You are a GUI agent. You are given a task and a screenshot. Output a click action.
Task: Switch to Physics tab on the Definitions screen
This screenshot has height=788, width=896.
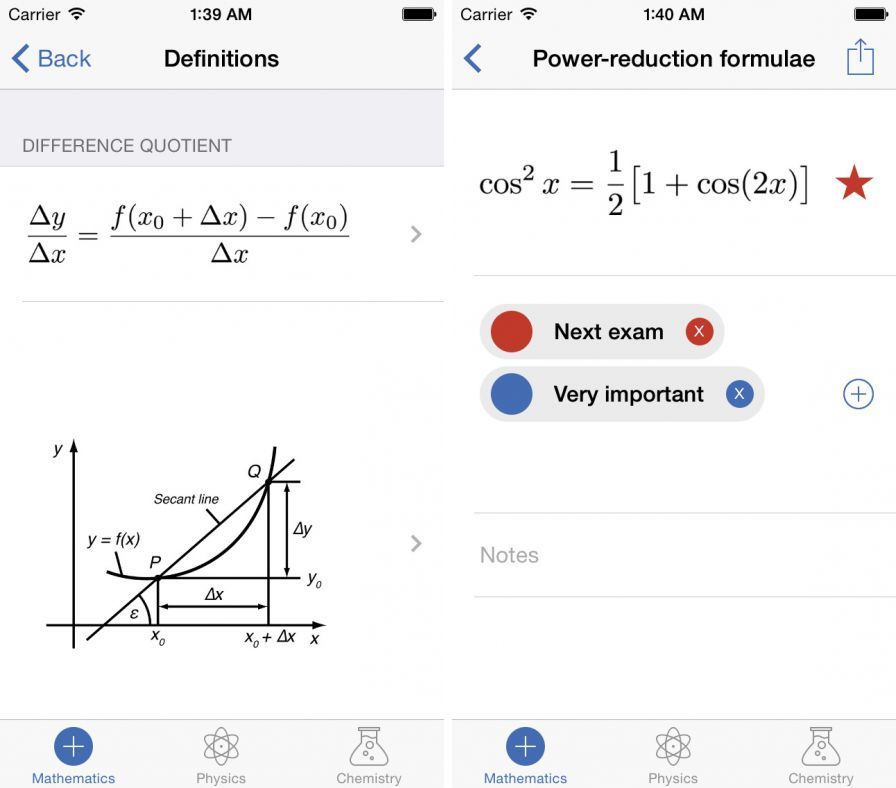click(x=221, y=755)
